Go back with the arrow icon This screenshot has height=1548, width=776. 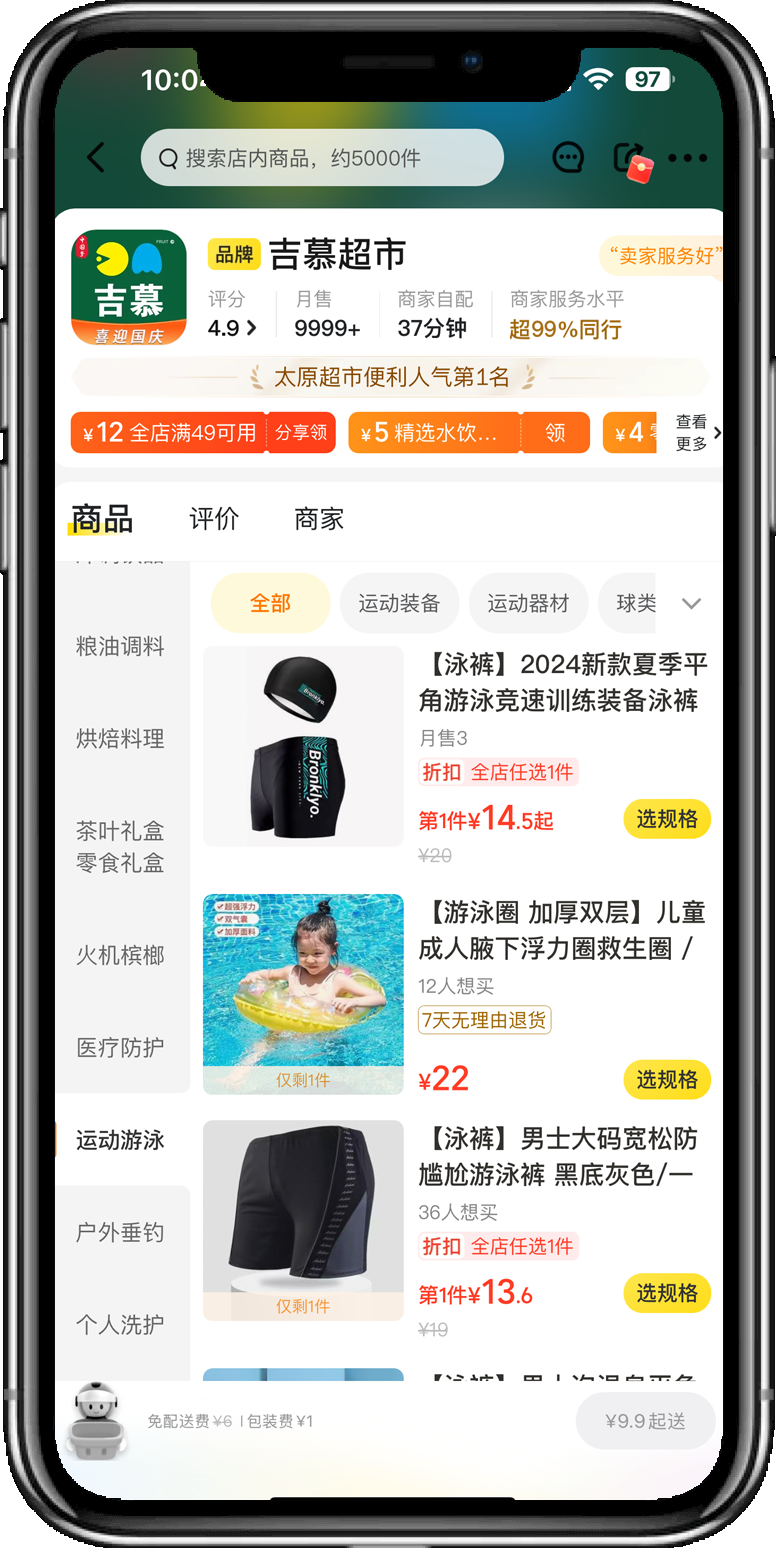pos(96,157)
